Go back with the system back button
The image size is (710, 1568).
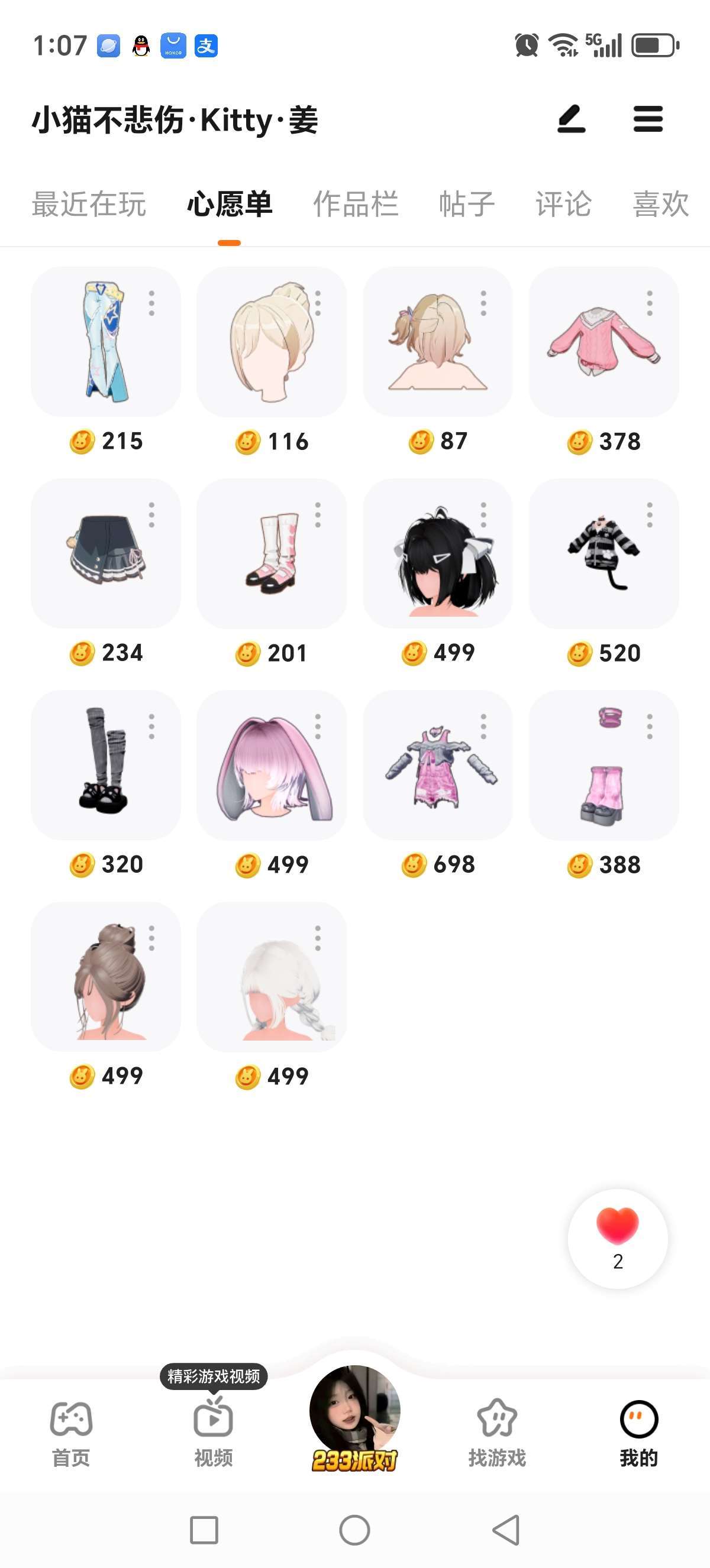tap(506, 1530)
